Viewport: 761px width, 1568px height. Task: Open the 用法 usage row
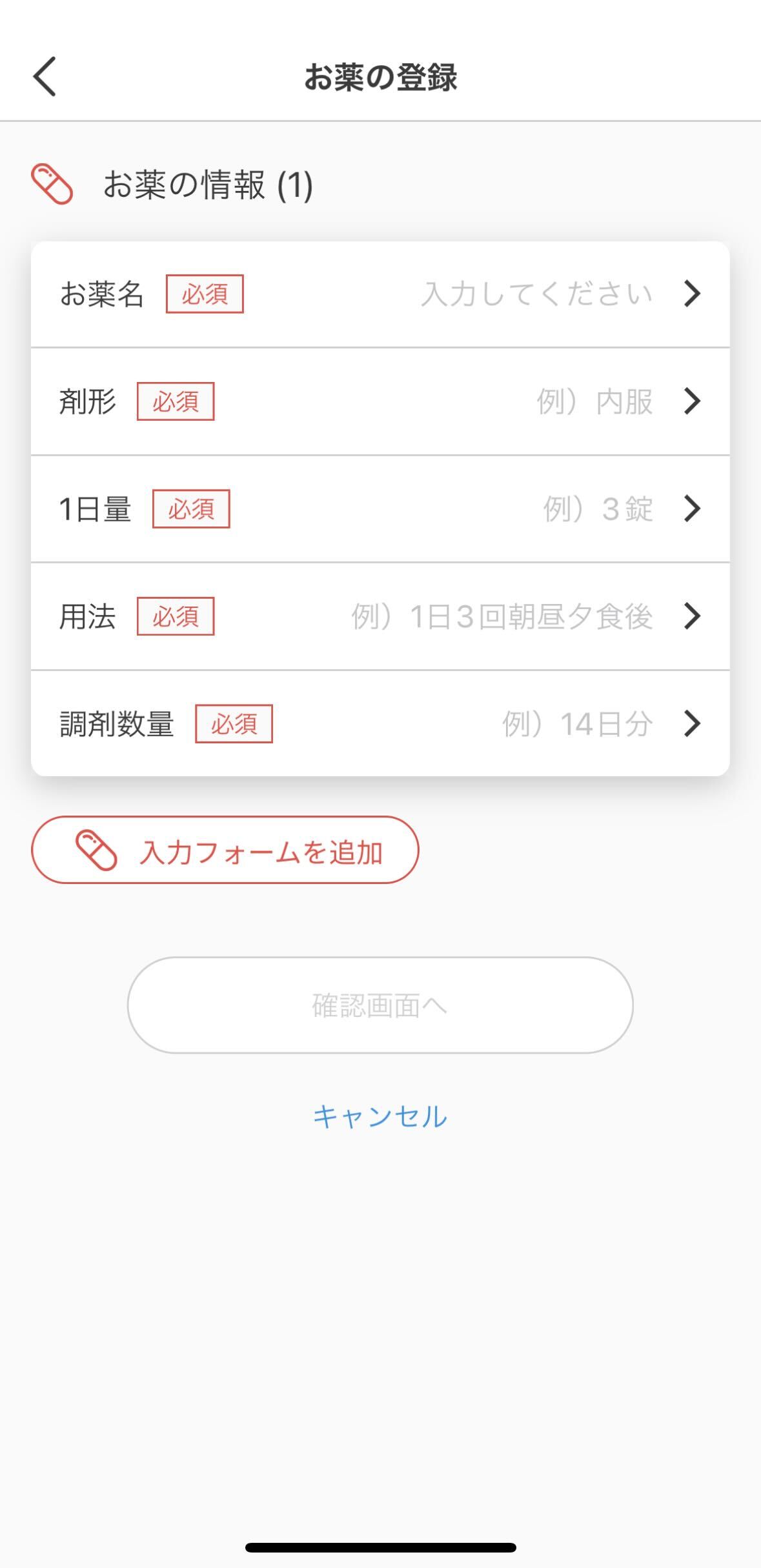[380, 616]
